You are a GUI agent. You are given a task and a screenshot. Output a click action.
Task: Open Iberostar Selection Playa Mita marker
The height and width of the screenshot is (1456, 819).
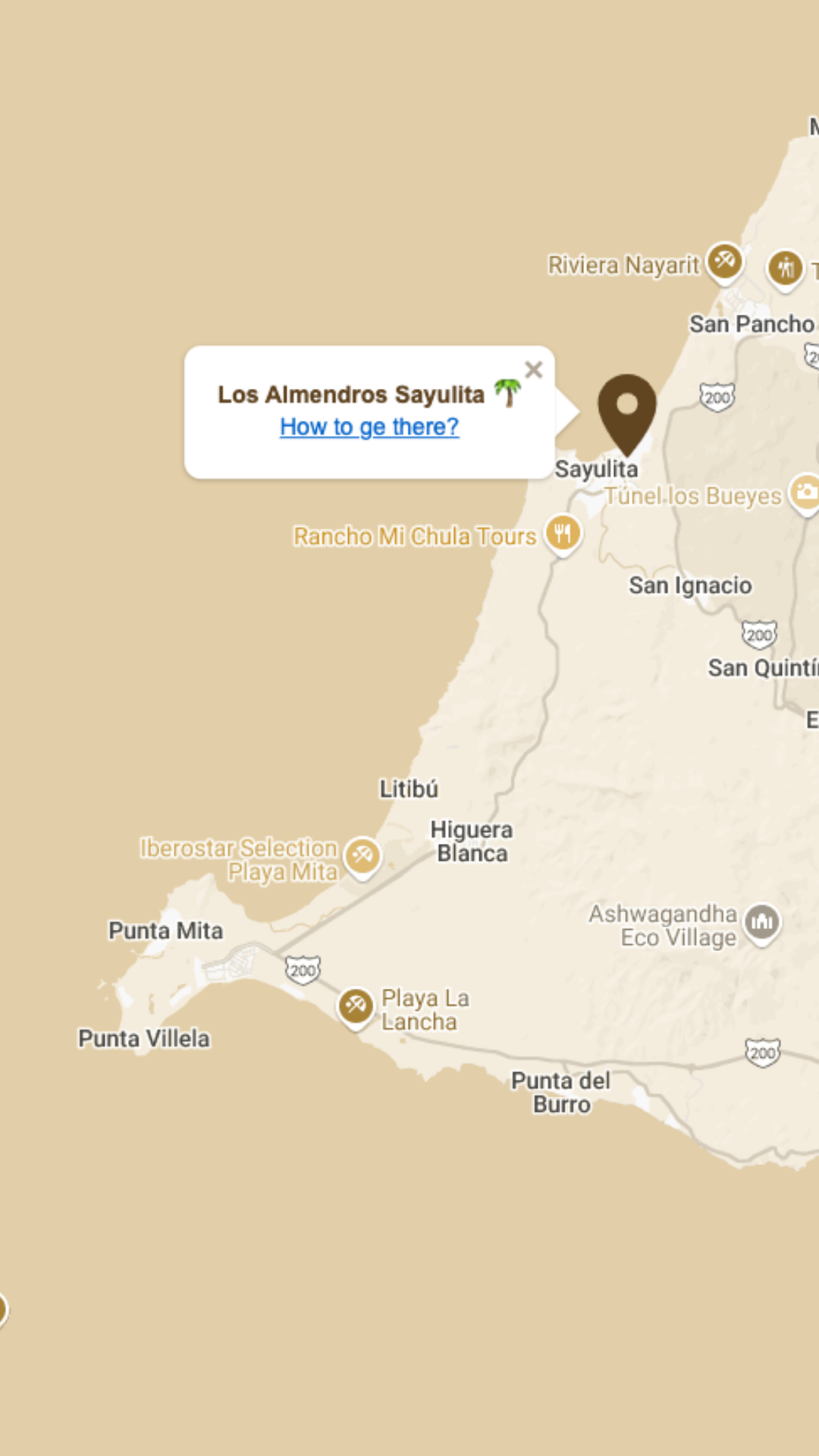click(362, 855)
